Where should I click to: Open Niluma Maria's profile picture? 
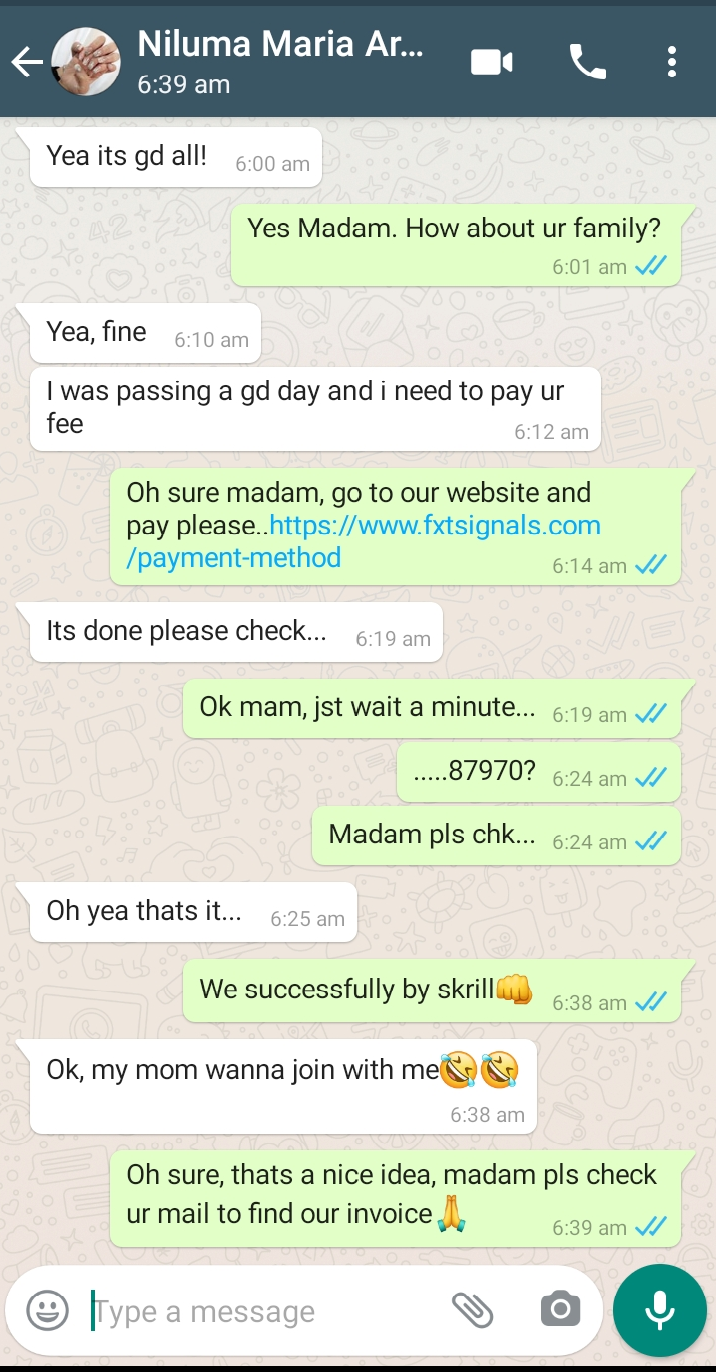coord(86,63)
